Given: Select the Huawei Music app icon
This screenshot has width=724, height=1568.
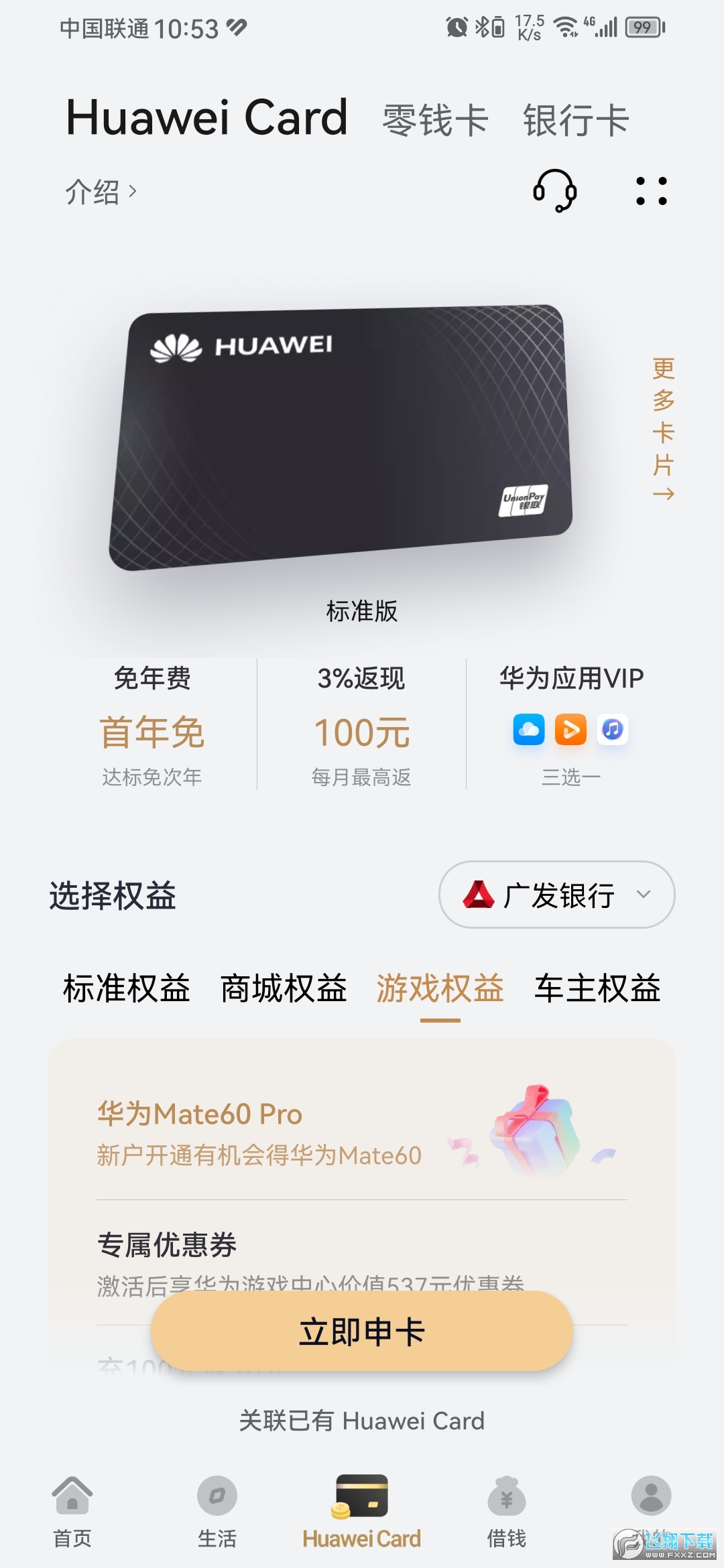Looking at the screenshot, I should [611, 730].
